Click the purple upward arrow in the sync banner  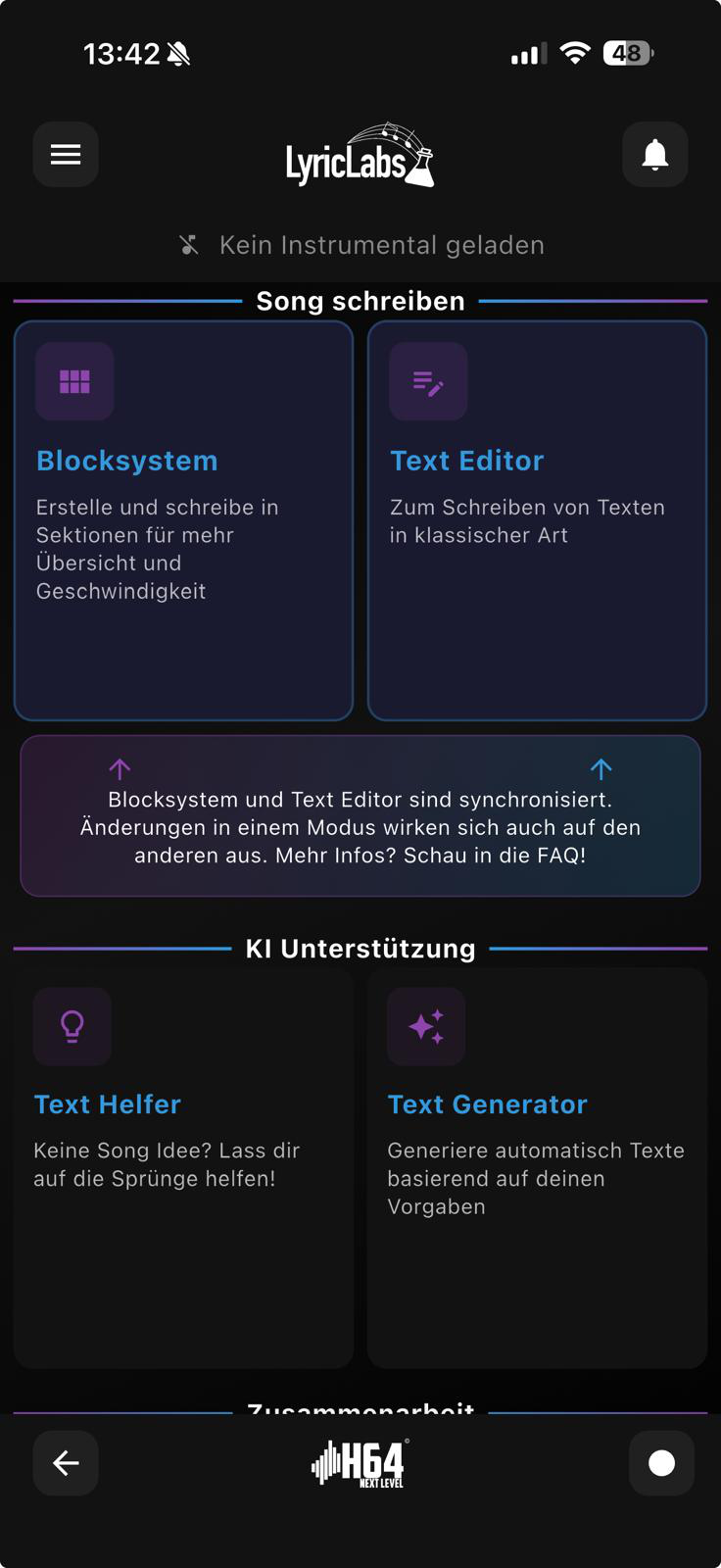pyautogui.click(x=120, y=769)
